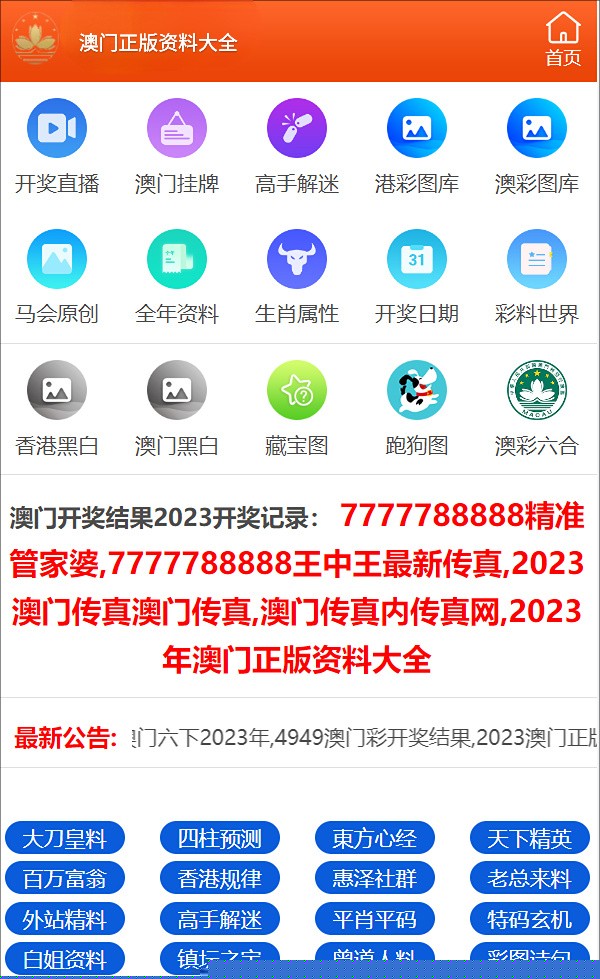Screen dimensions: 600x979
Task: Open 彩料世界
Action: click(536, 277)
